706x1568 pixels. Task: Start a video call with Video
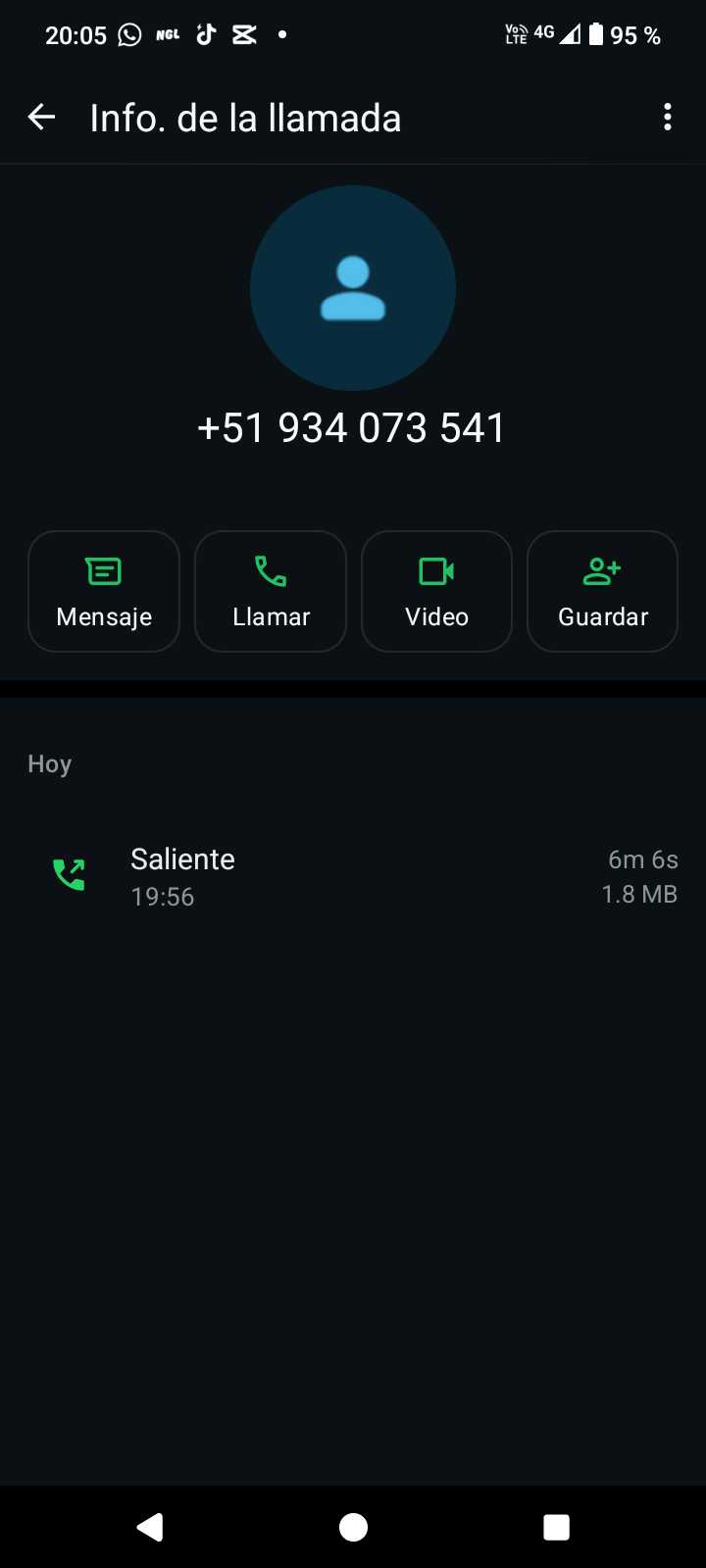(x=436, y=591)
